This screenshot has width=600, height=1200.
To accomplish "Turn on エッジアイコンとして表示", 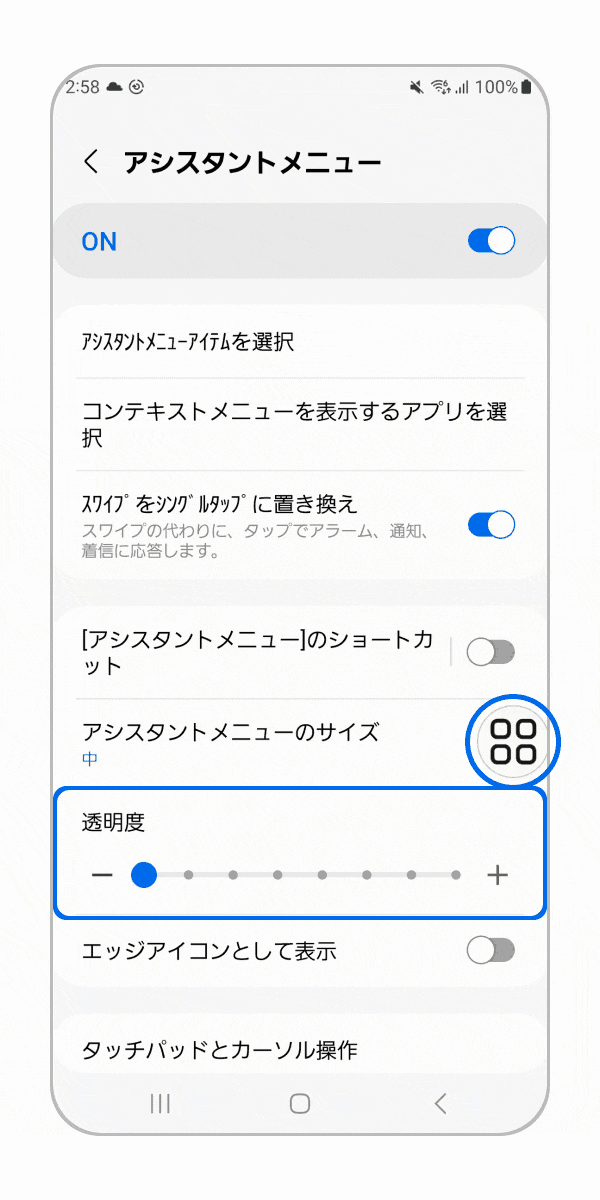I will pos(491,951).
